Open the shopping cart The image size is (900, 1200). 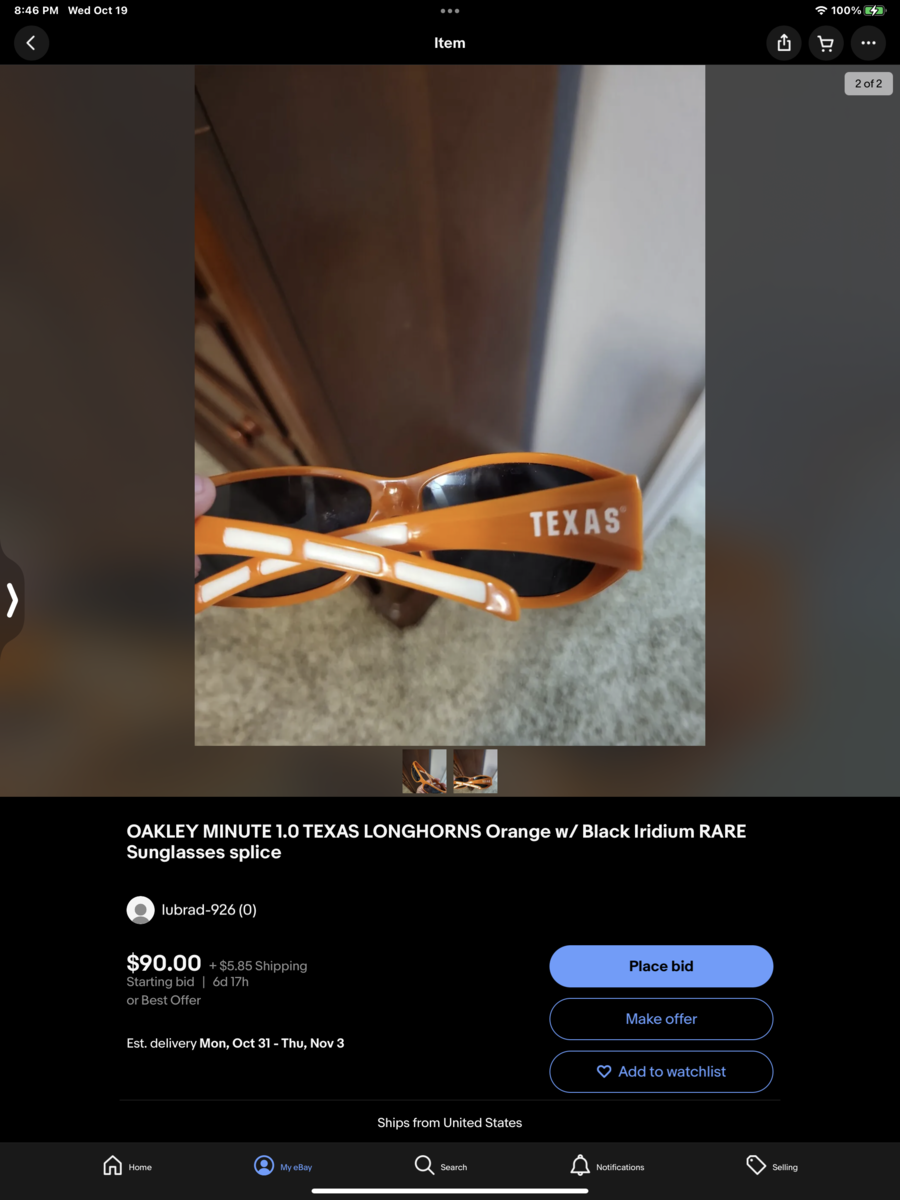(x=826, y=43)
